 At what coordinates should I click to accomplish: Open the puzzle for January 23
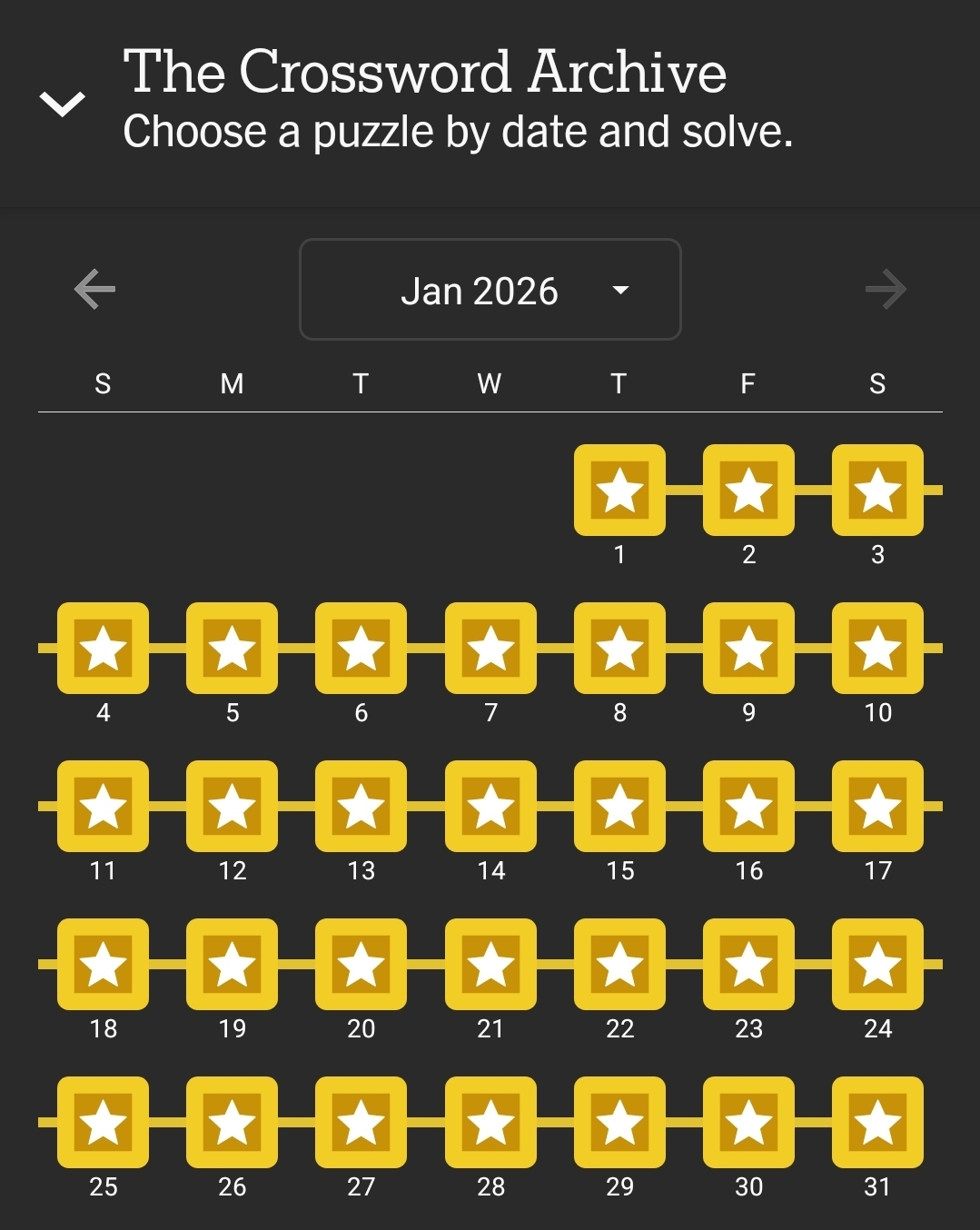click(x=748, y=965)
